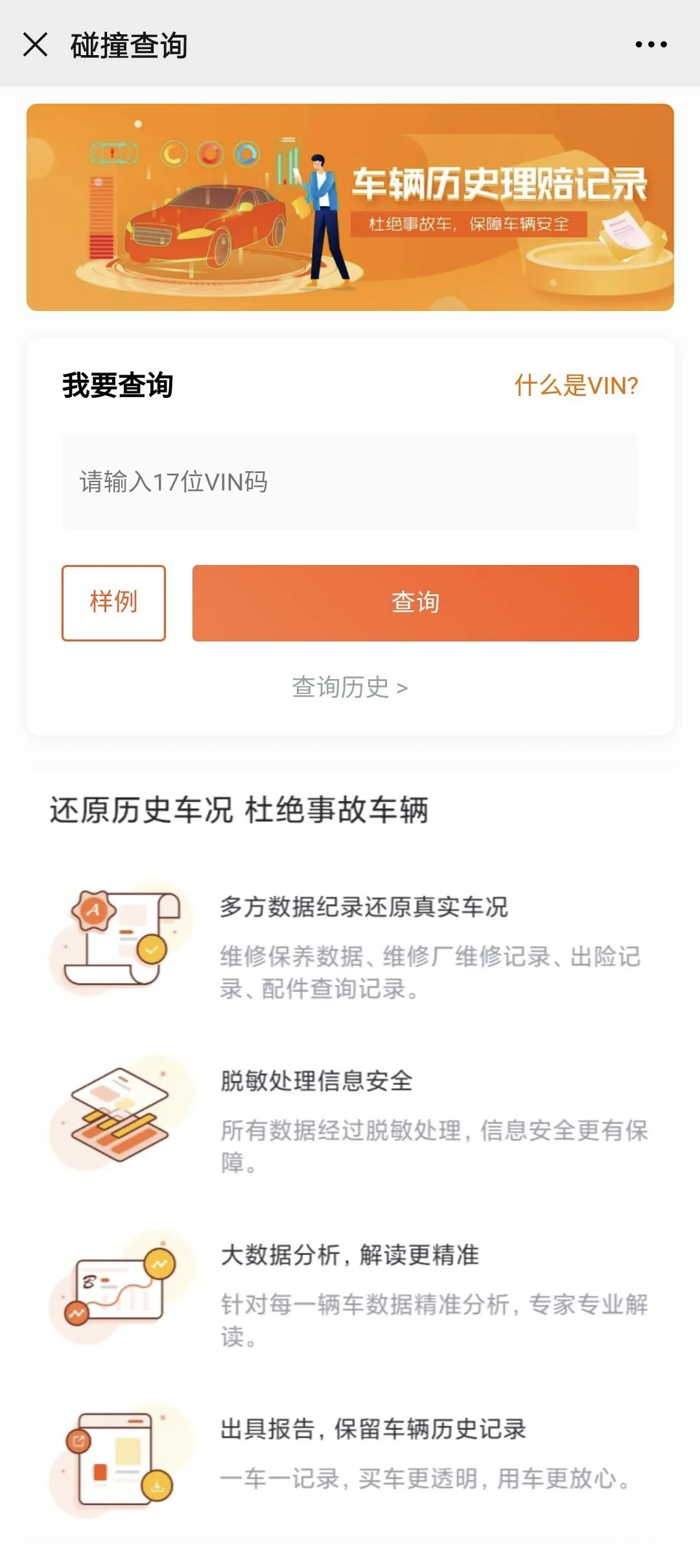Image resolution: width=700 pixels, height=1568 pixels.
Task: Focus the 17位VIN码 input field
Action: click(350, 483)
